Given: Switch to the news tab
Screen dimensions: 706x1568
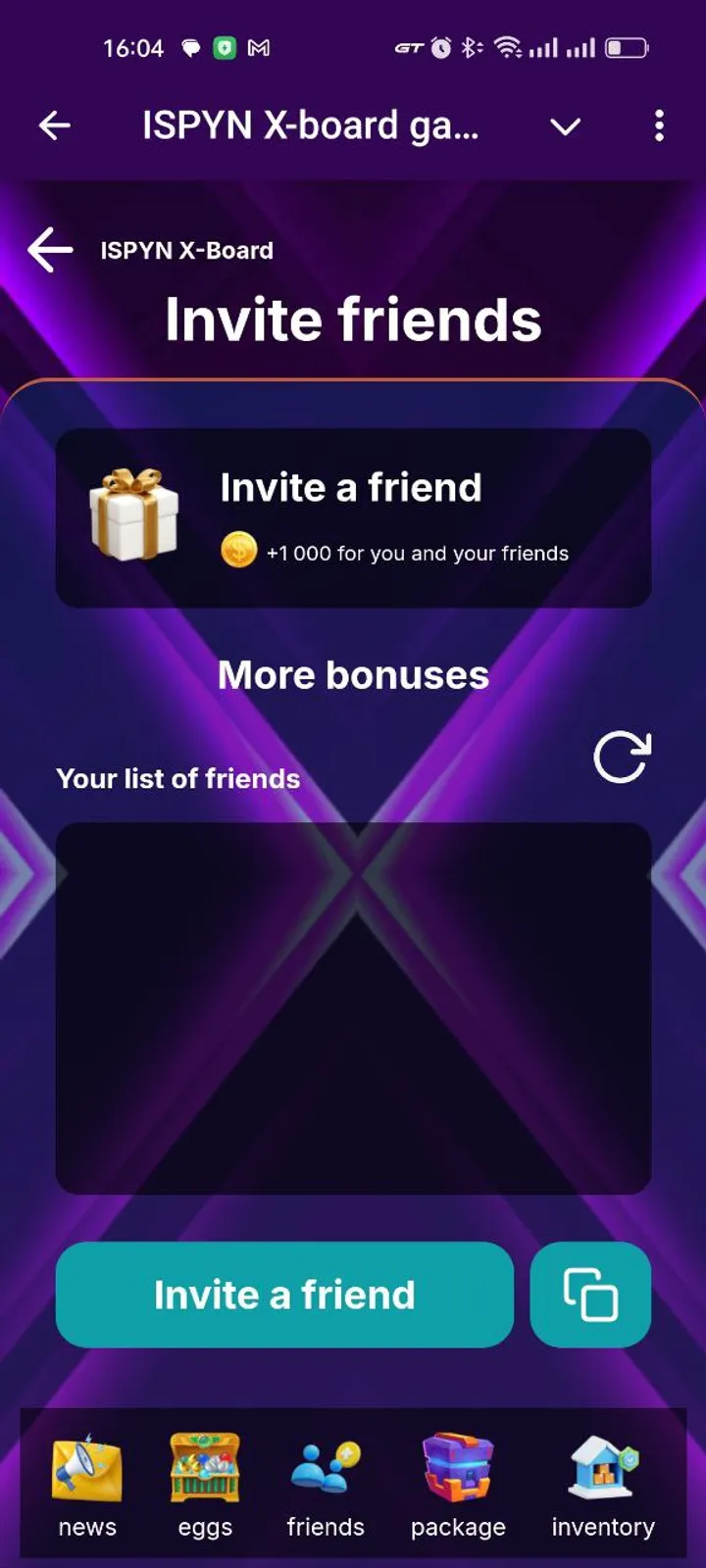Looking at the screenshot, I should (x=87, y=1485).
